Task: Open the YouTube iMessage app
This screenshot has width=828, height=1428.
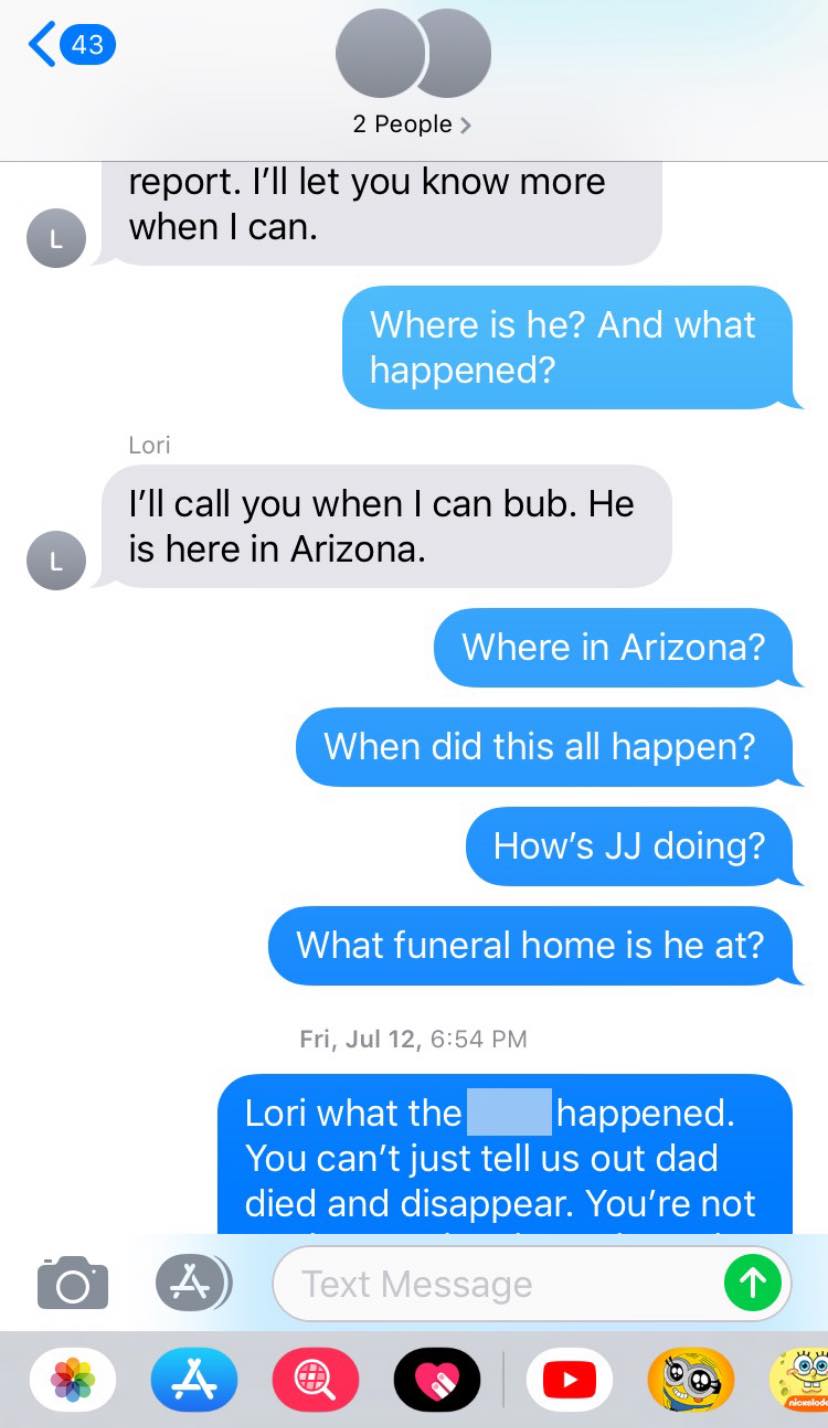Action: [569, 1381]
